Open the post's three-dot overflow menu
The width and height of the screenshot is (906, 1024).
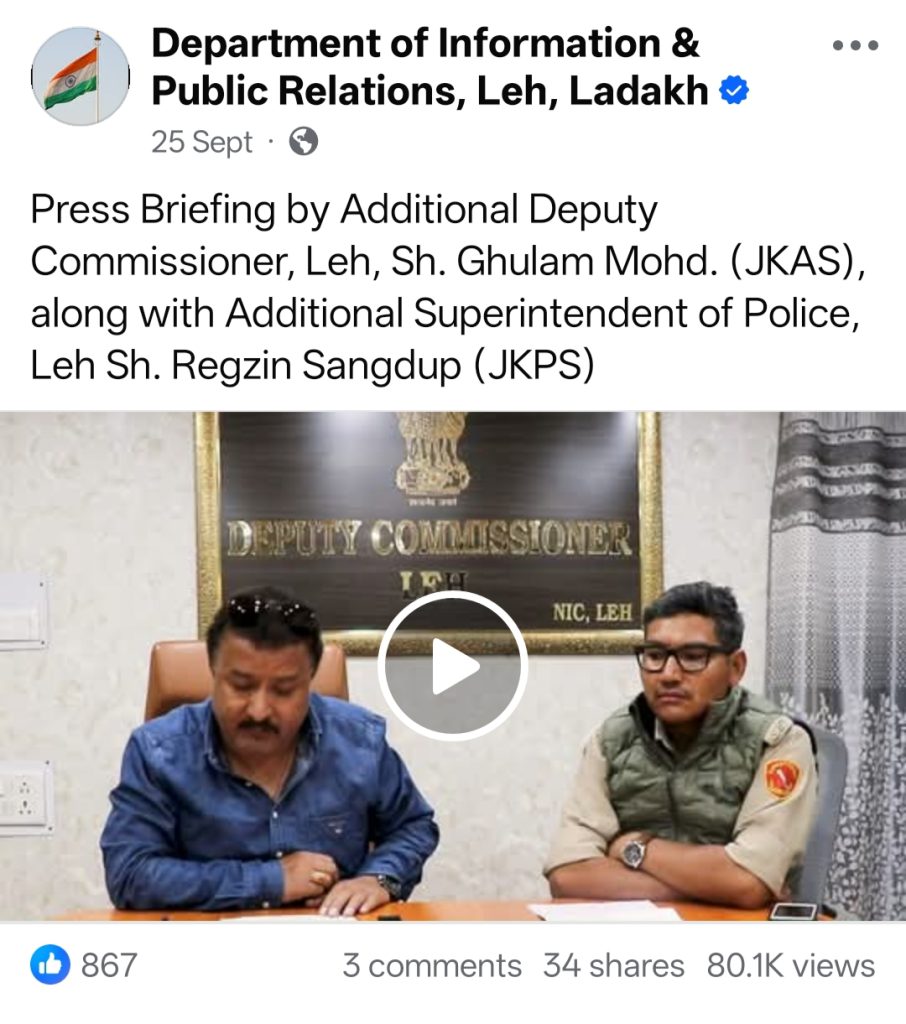point(855,46)
